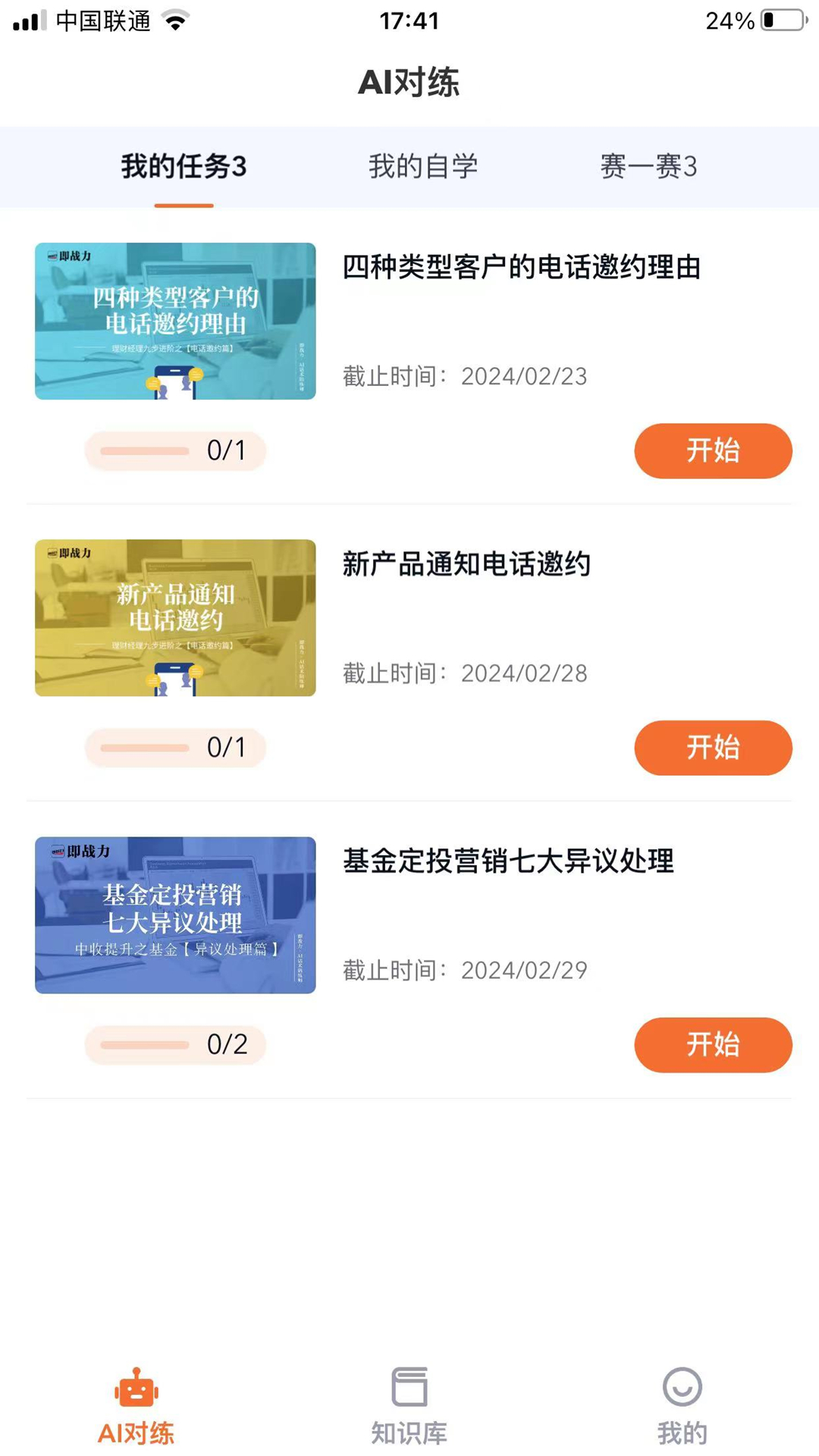The width and height of the screenshot is (819, 1456).
Task: Open the 新产品通知电话邀约 course thumbnail
Action: coord(175,618)
